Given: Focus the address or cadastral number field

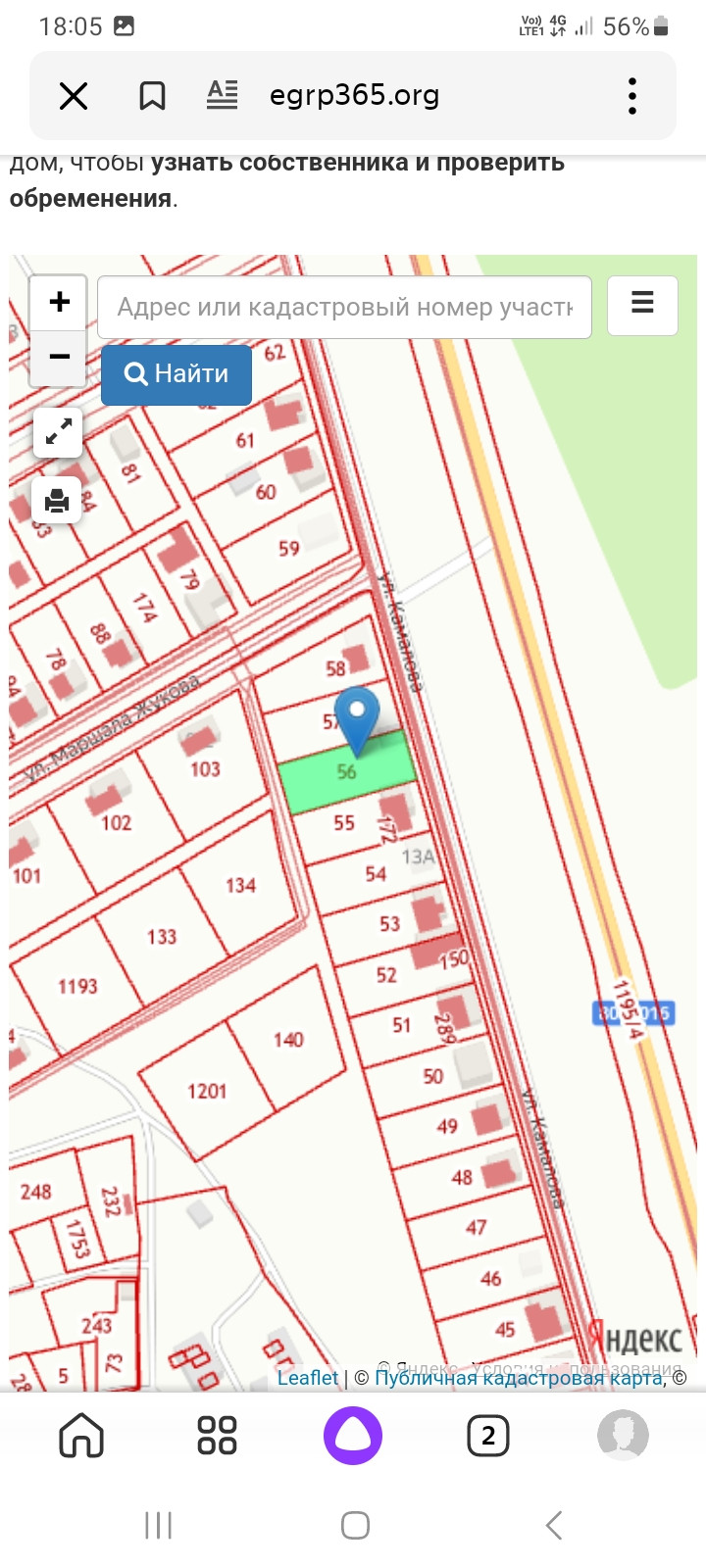Looking at the screenshot, I should tap(344, 308).
